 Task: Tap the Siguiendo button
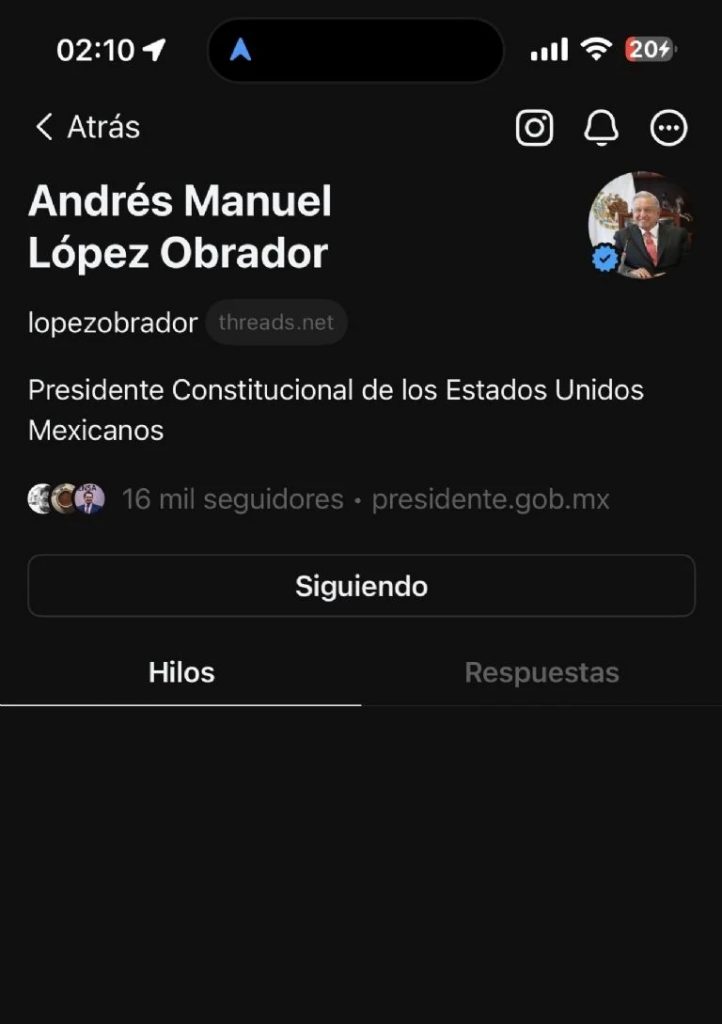point(361,586)
